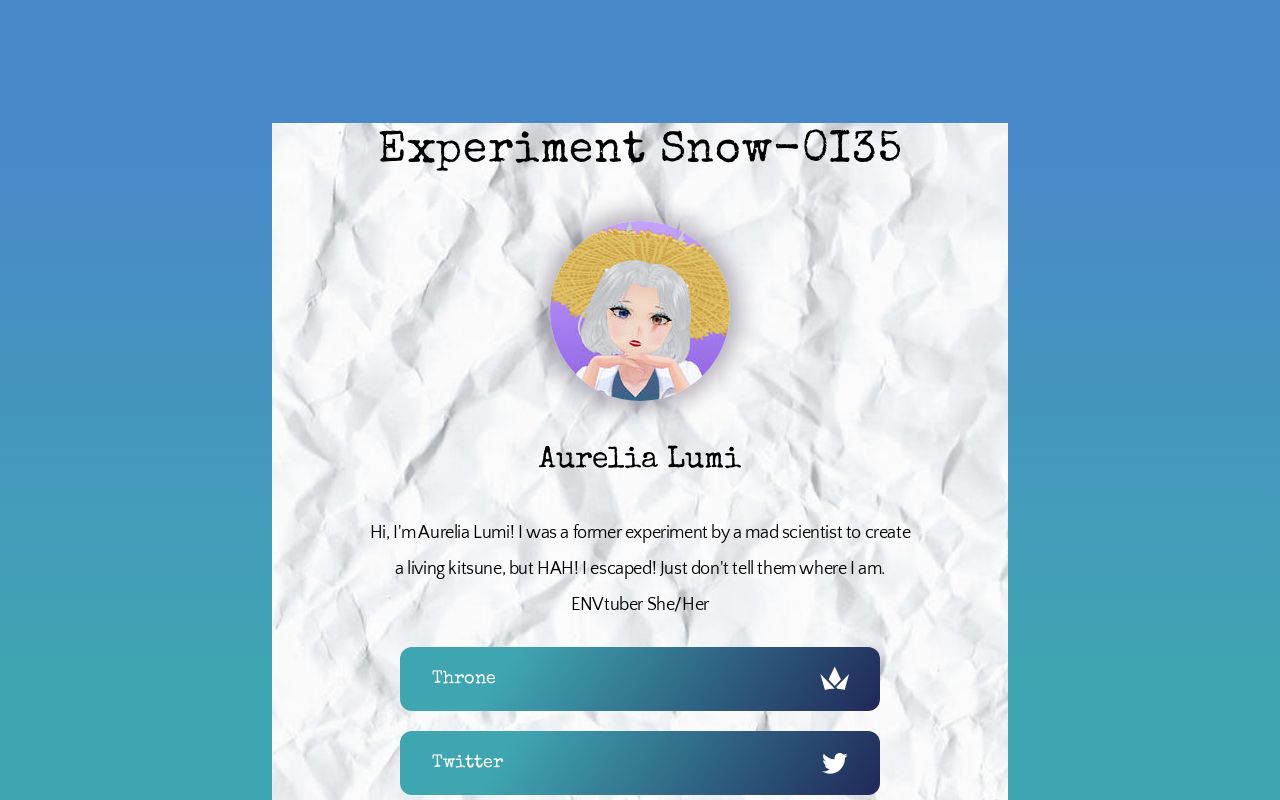Open the Throne link button

click(640, 679)
